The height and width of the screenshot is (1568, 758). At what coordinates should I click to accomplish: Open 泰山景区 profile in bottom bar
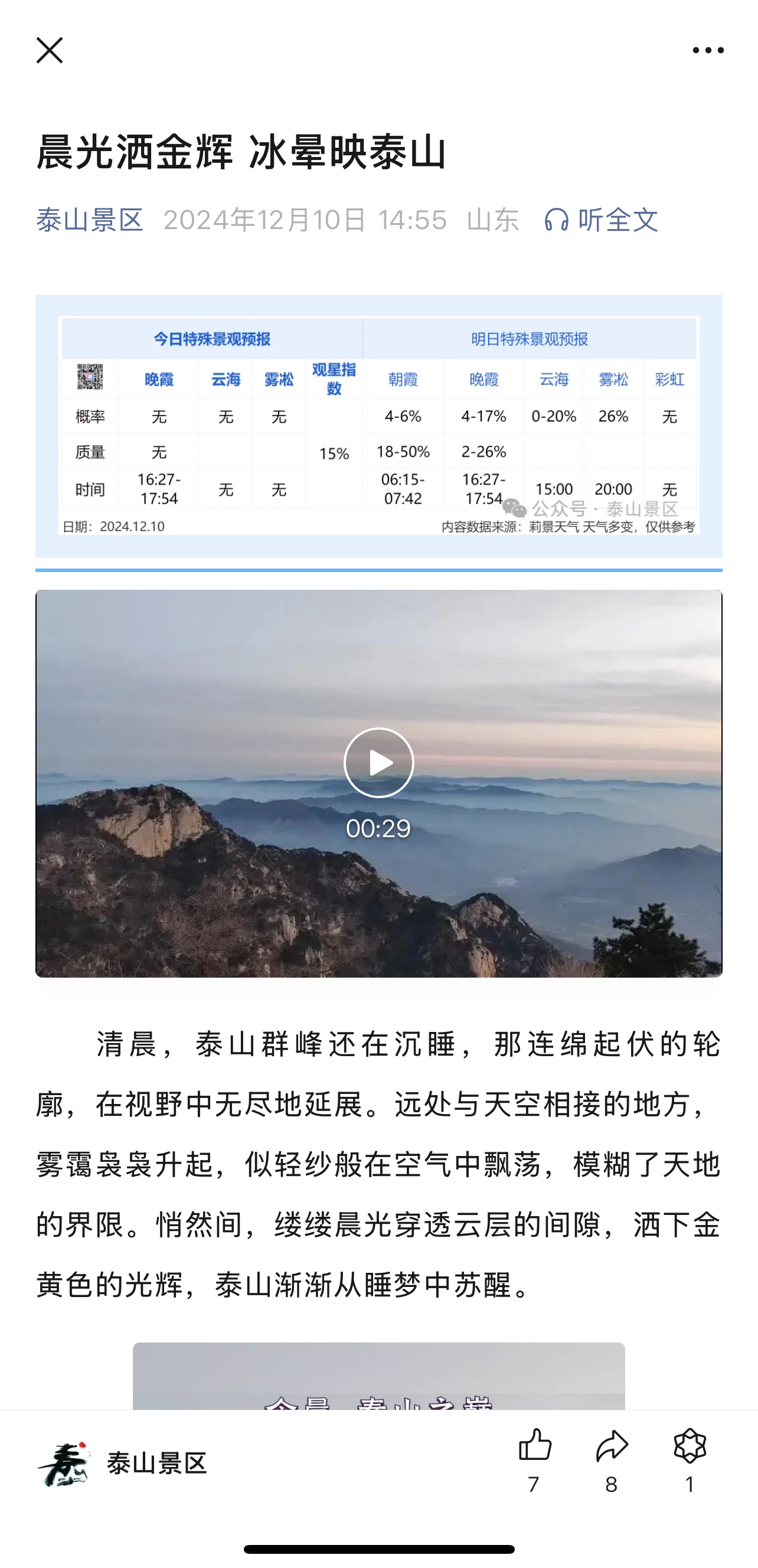[x=122, y=1464]
